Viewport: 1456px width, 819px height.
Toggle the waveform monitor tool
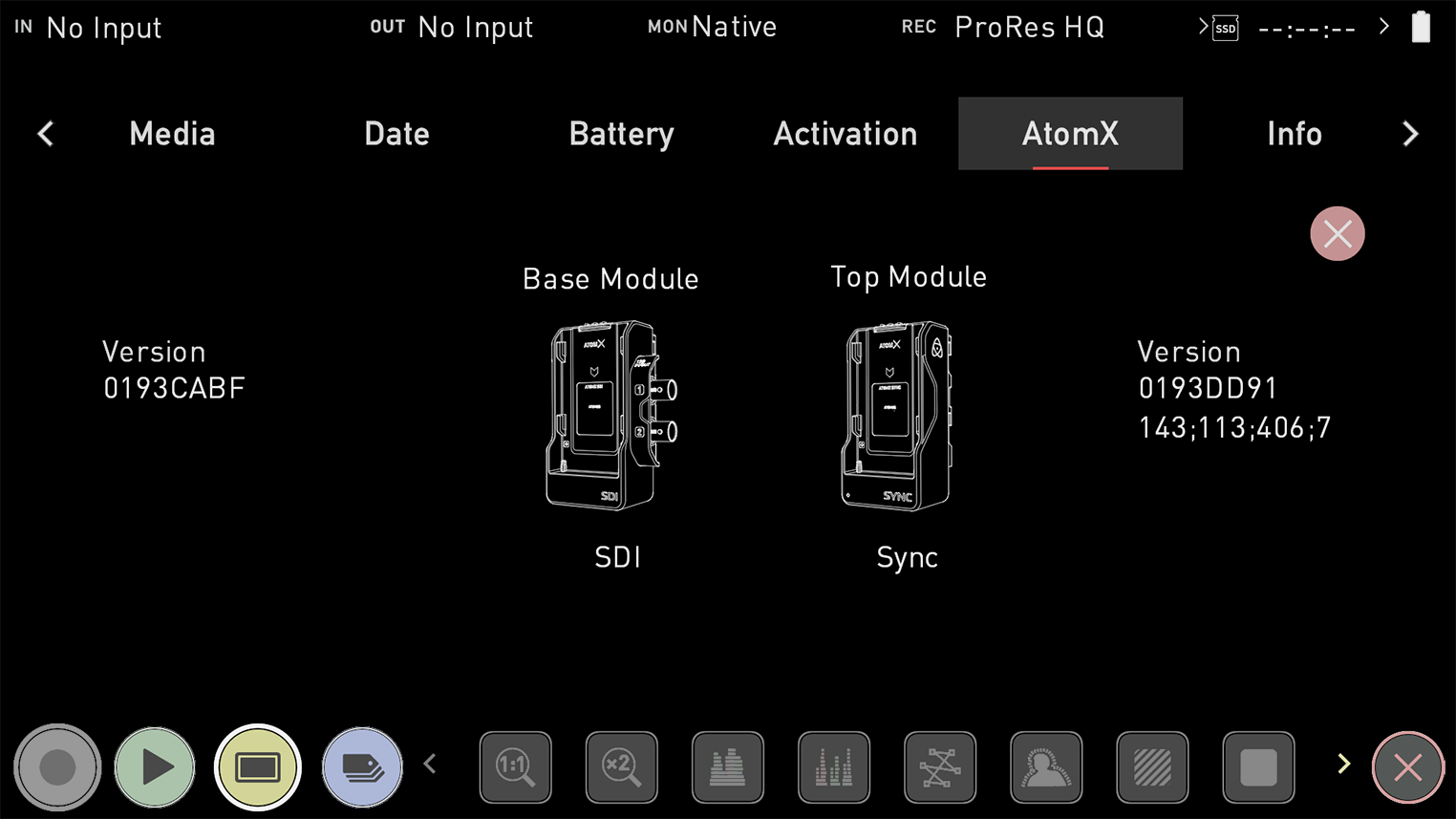(x=728, y=766)
